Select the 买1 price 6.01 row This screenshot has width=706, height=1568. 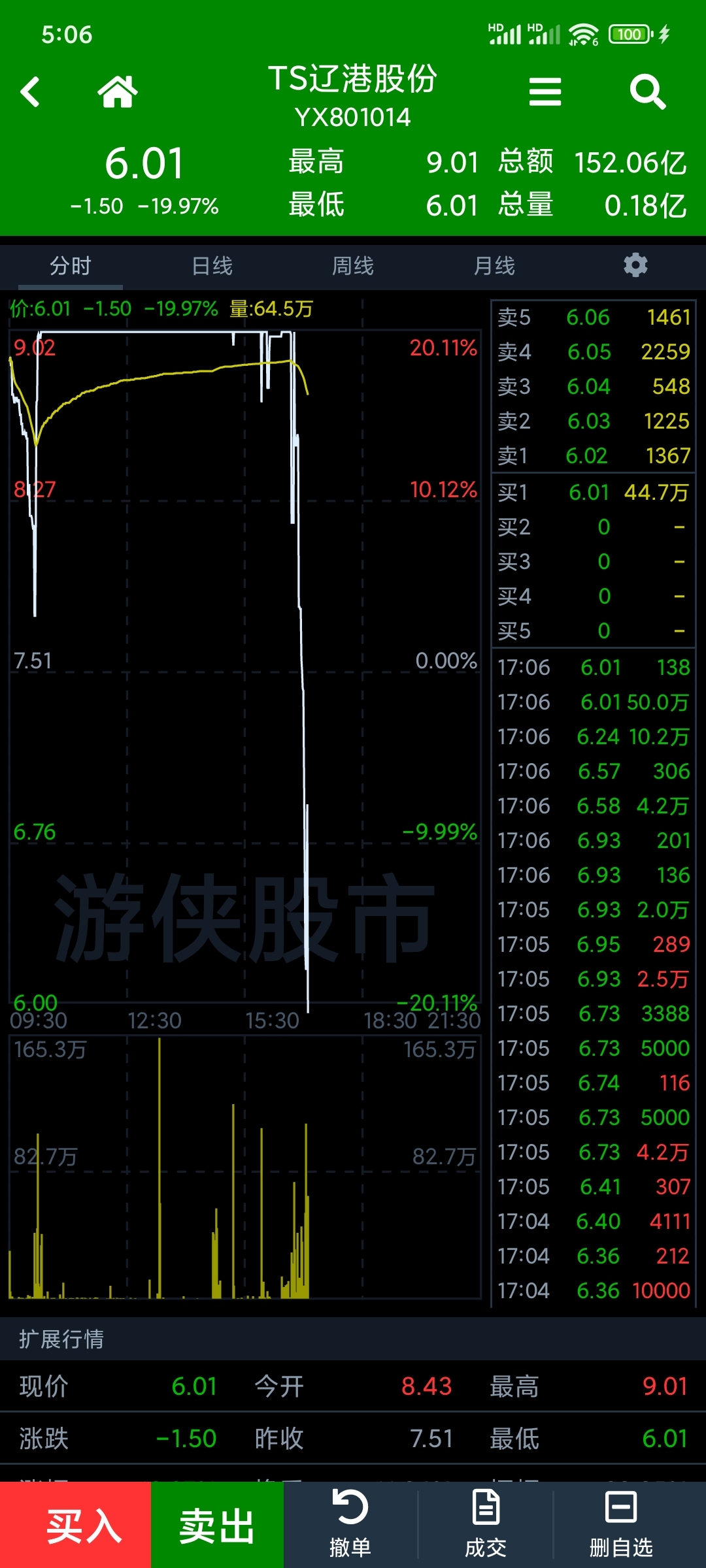point(594,492)
